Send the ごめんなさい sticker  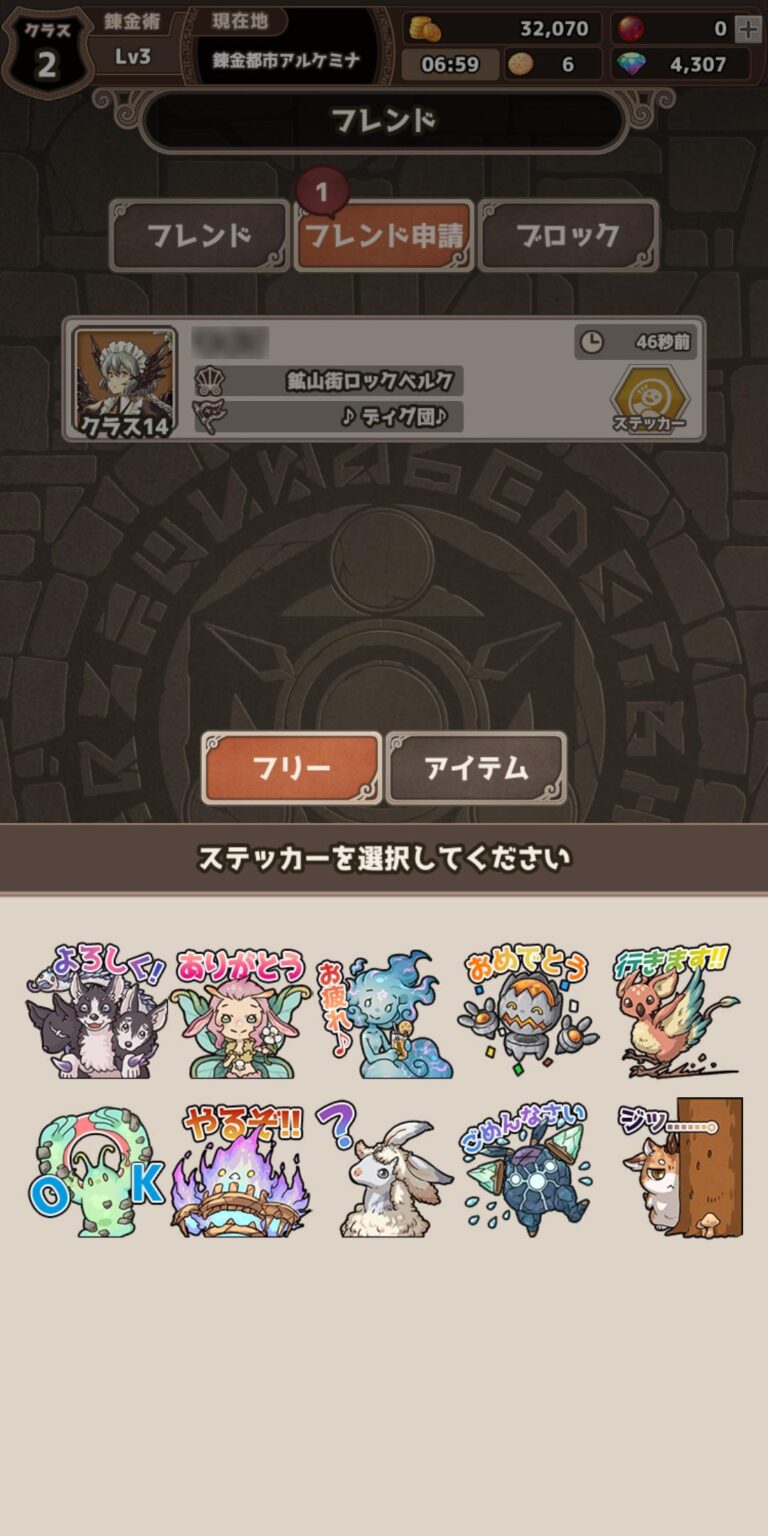(528, 1170)
